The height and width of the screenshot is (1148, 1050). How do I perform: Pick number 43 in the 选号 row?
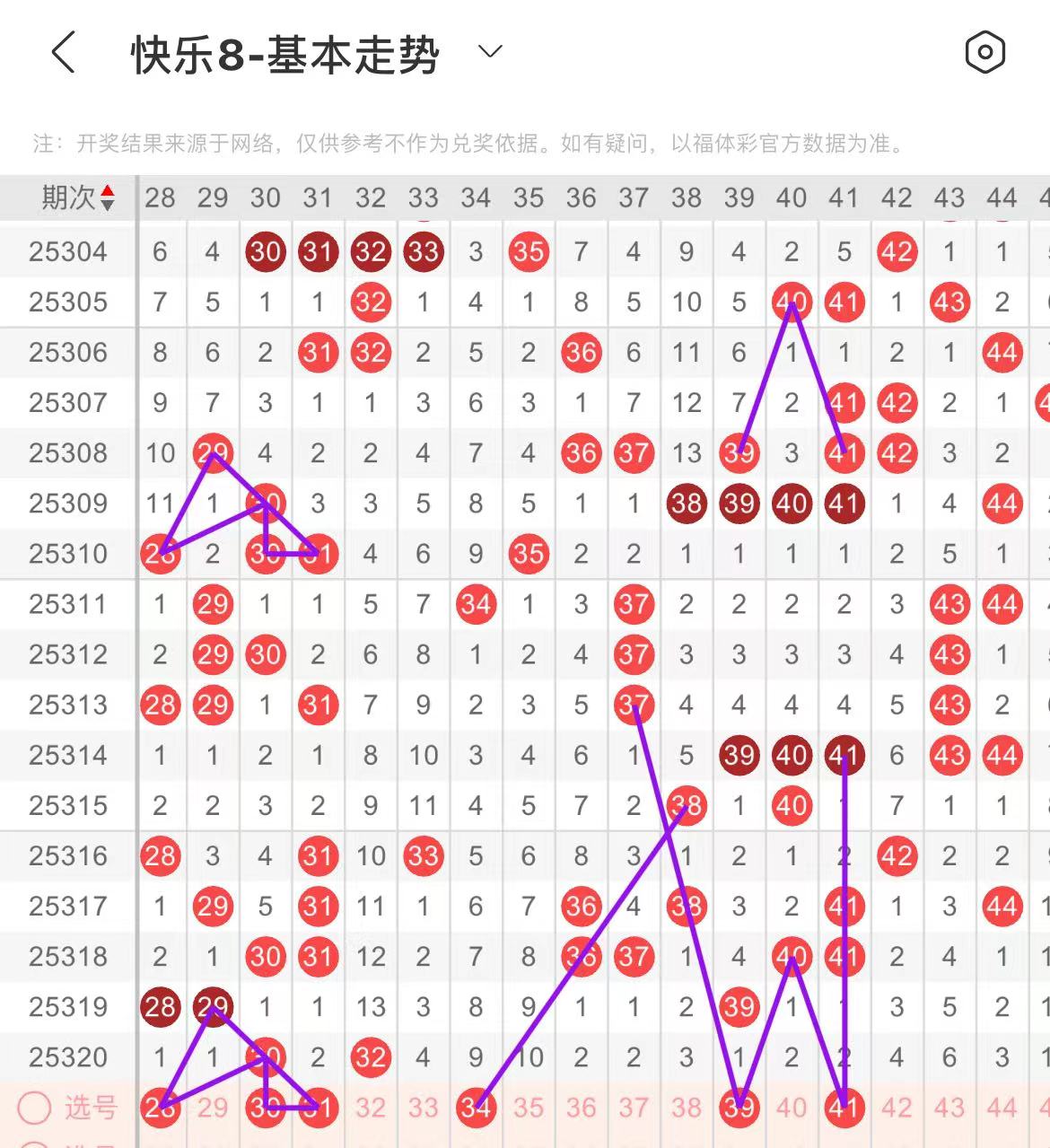tap(949, 1108)
